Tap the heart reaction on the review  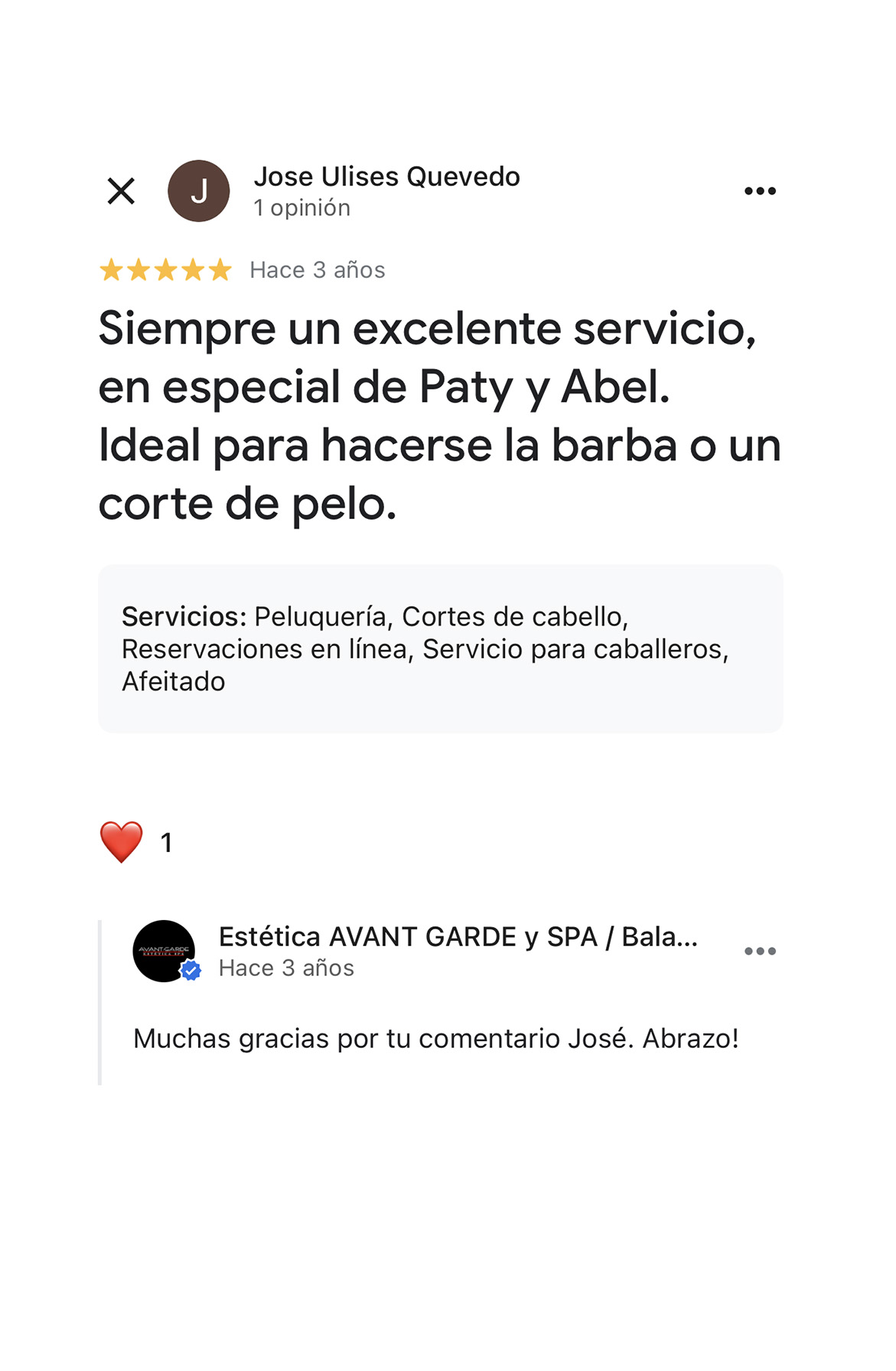click(x=122, y=842)
